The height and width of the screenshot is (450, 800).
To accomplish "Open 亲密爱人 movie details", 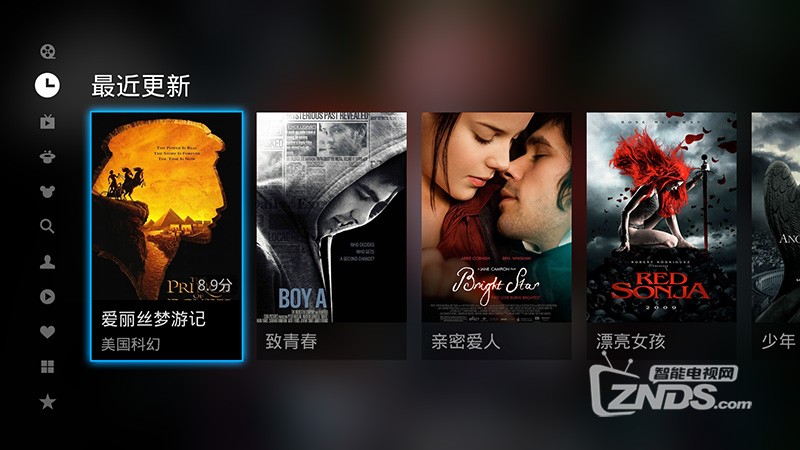I will [x=496, y=235].
